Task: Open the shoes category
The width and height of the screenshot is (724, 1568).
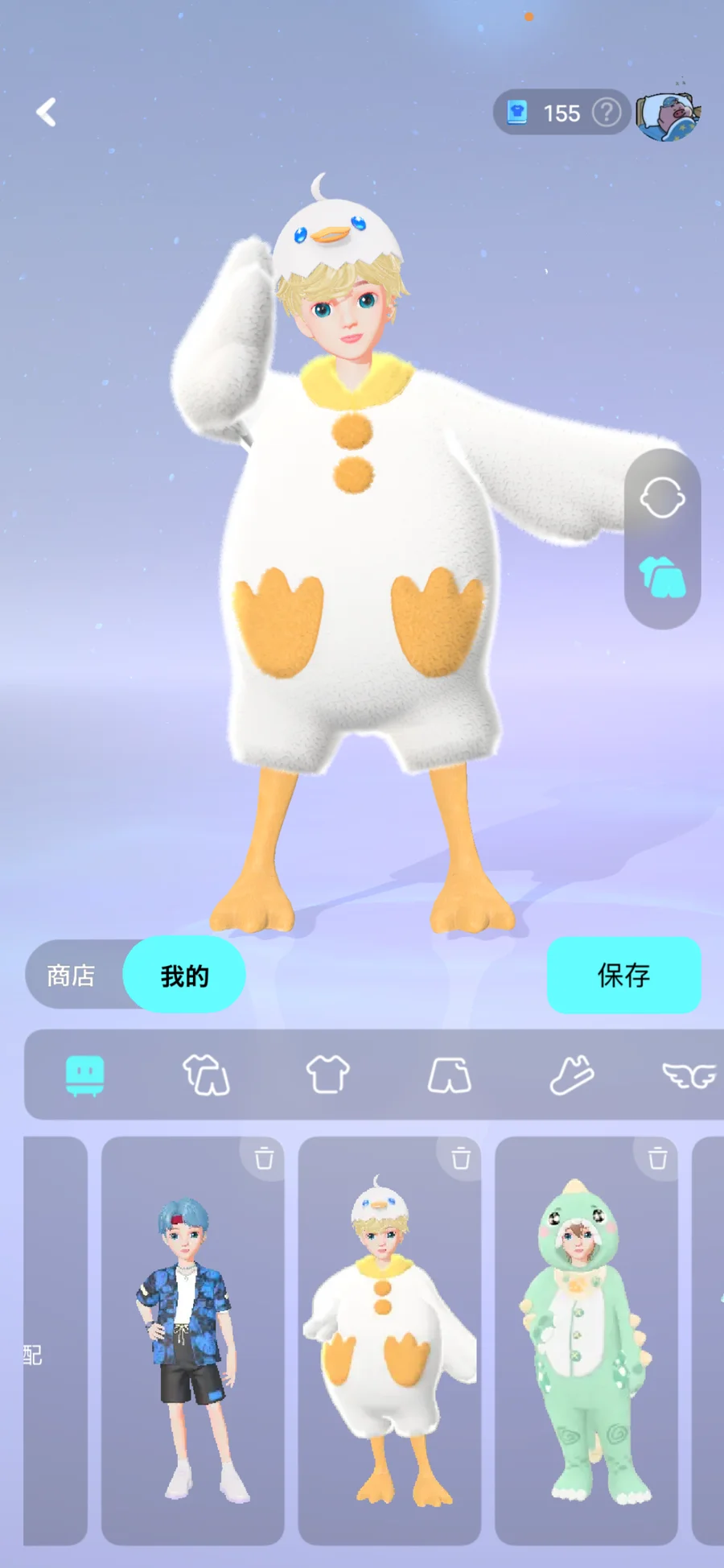Action: click(x=571, y=1075)
